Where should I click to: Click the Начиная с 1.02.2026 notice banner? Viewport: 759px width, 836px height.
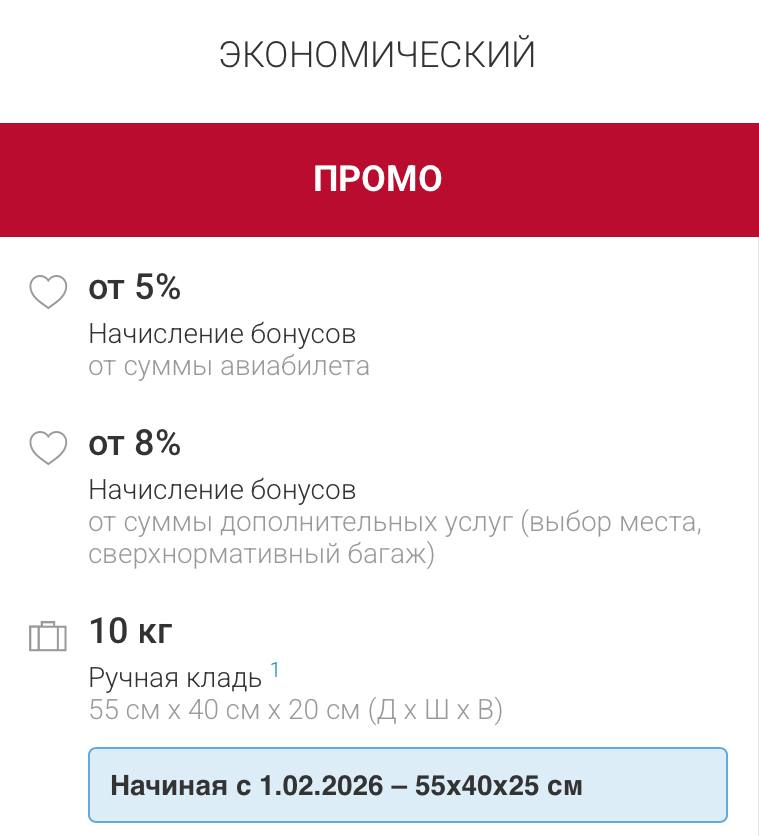click(x=405, y=785)
